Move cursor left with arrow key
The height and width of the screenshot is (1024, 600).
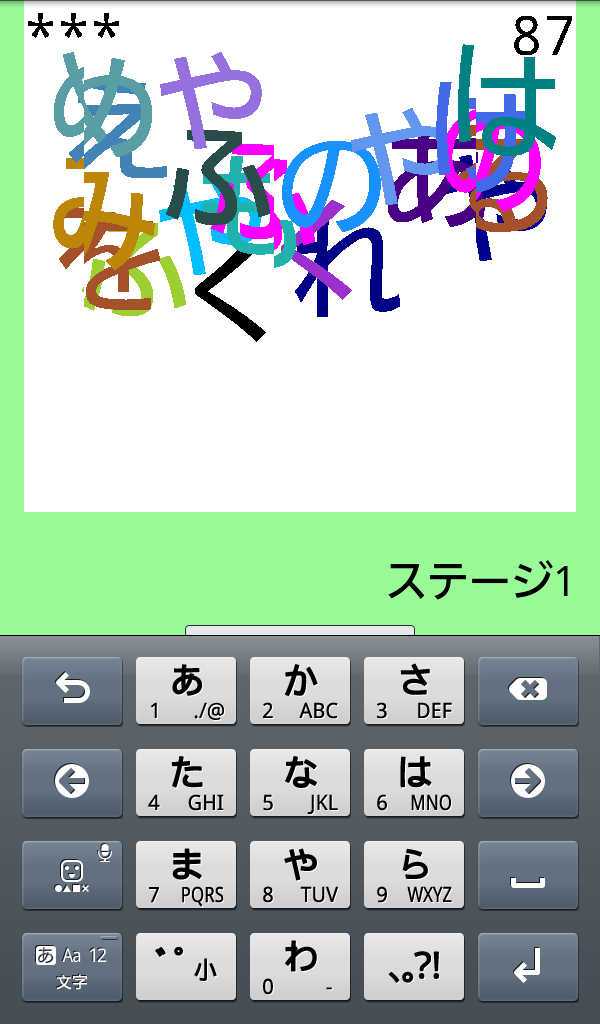point(72,783)
